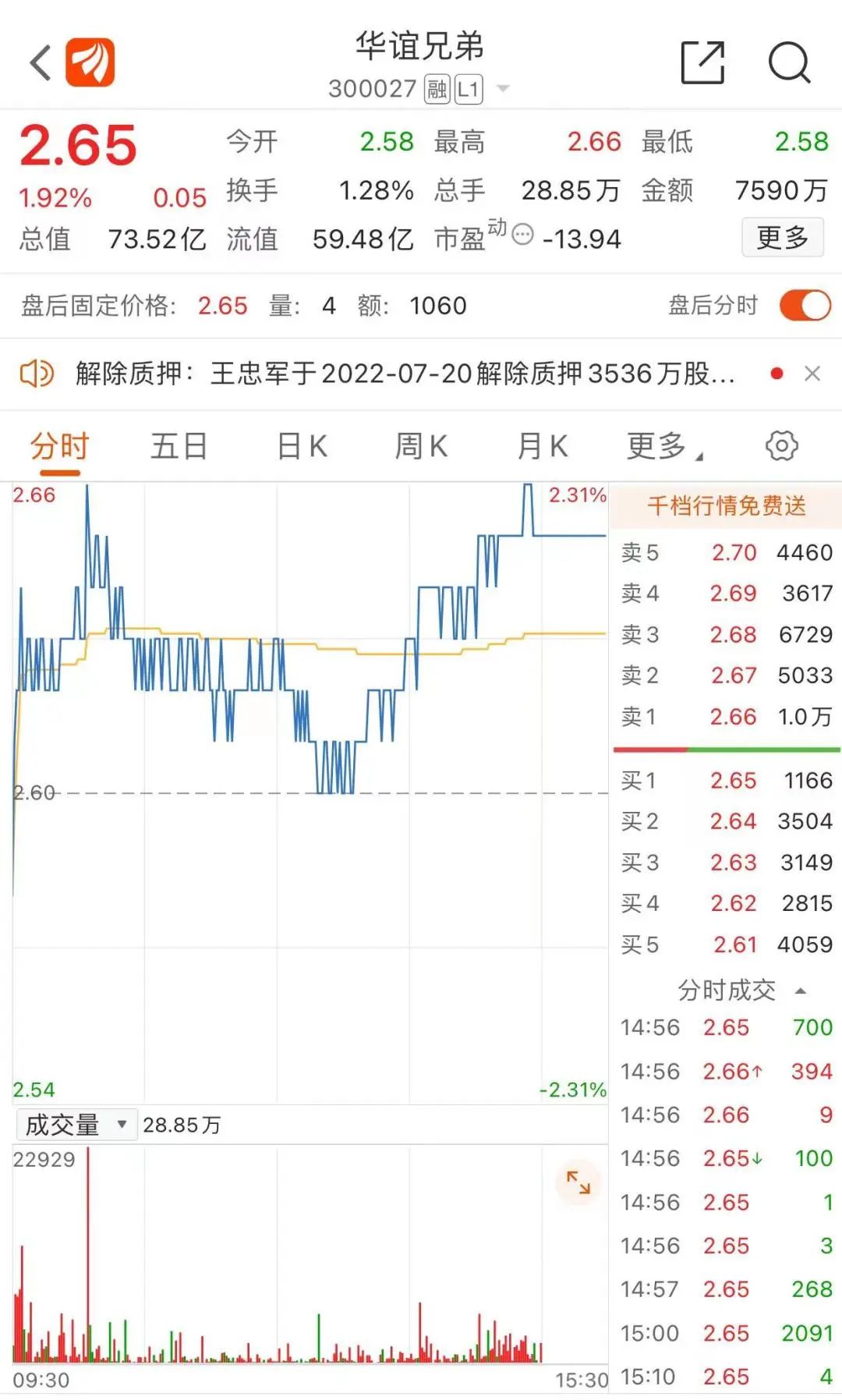Share this stock page
This screenshot has height=1400, width=842.
click(702, 62)
